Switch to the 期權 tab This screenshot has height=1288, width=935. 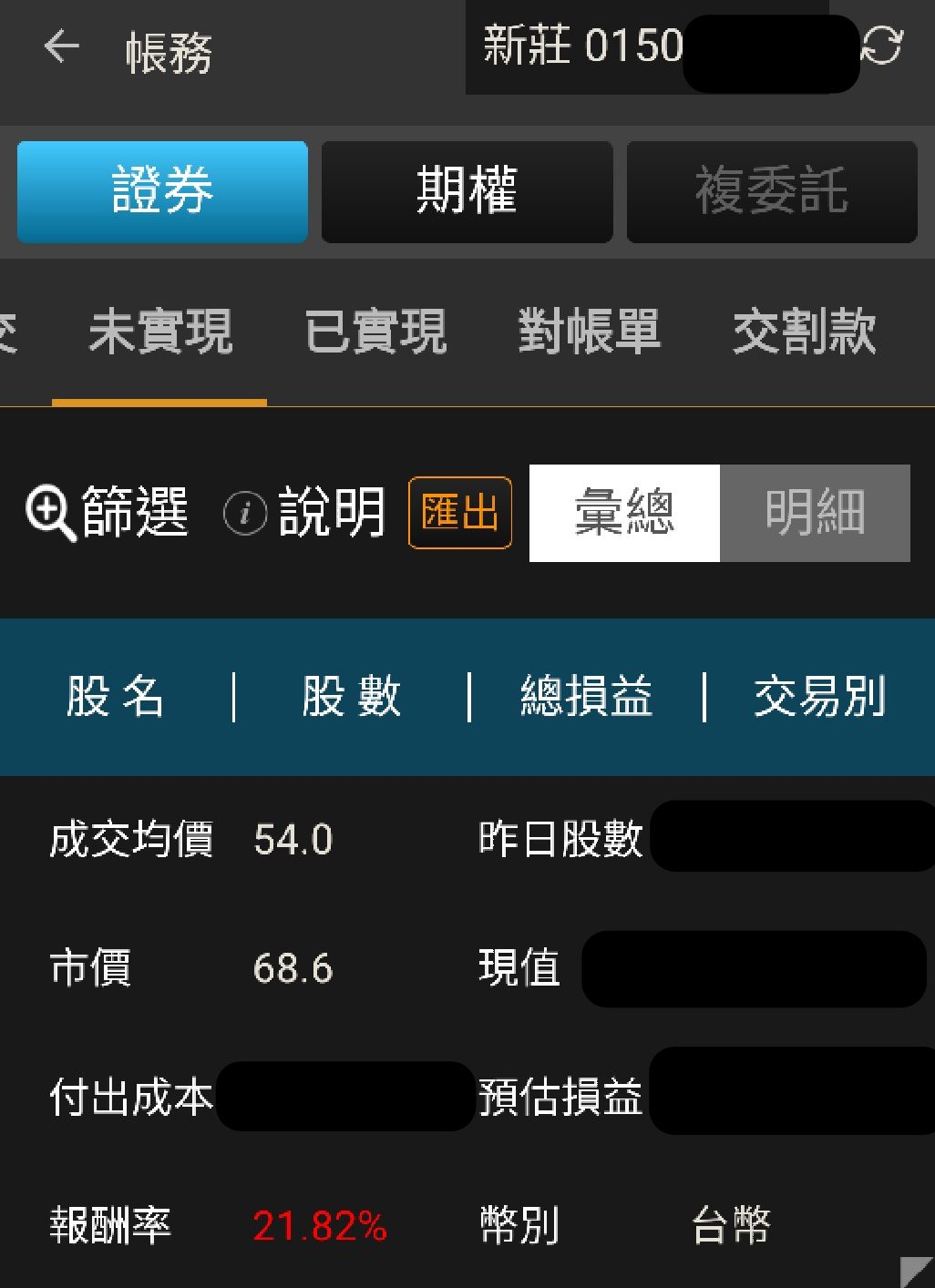pos(467,191)
